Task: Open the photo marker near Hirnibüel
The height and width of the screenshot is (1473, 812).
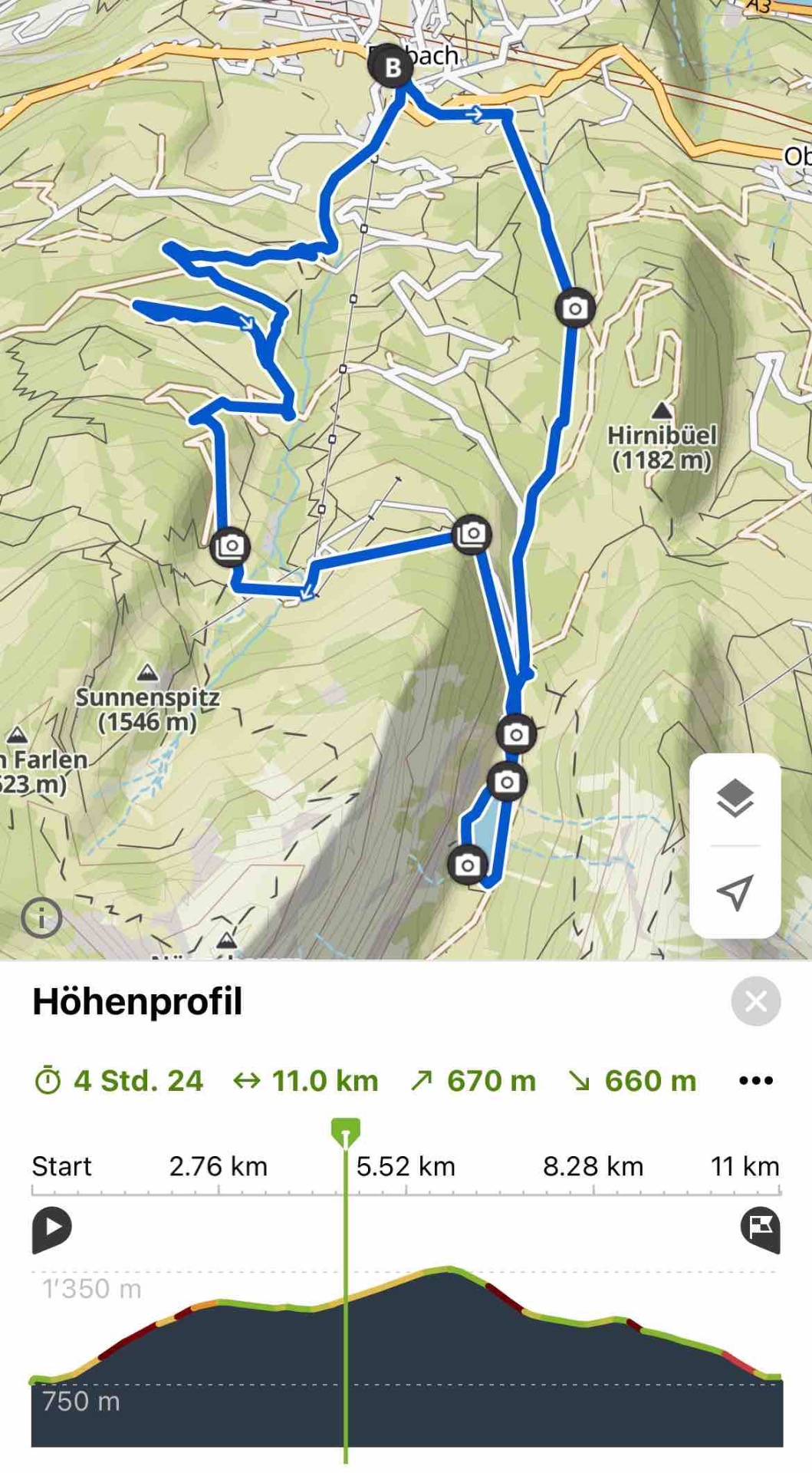Action: pos(574,308)
